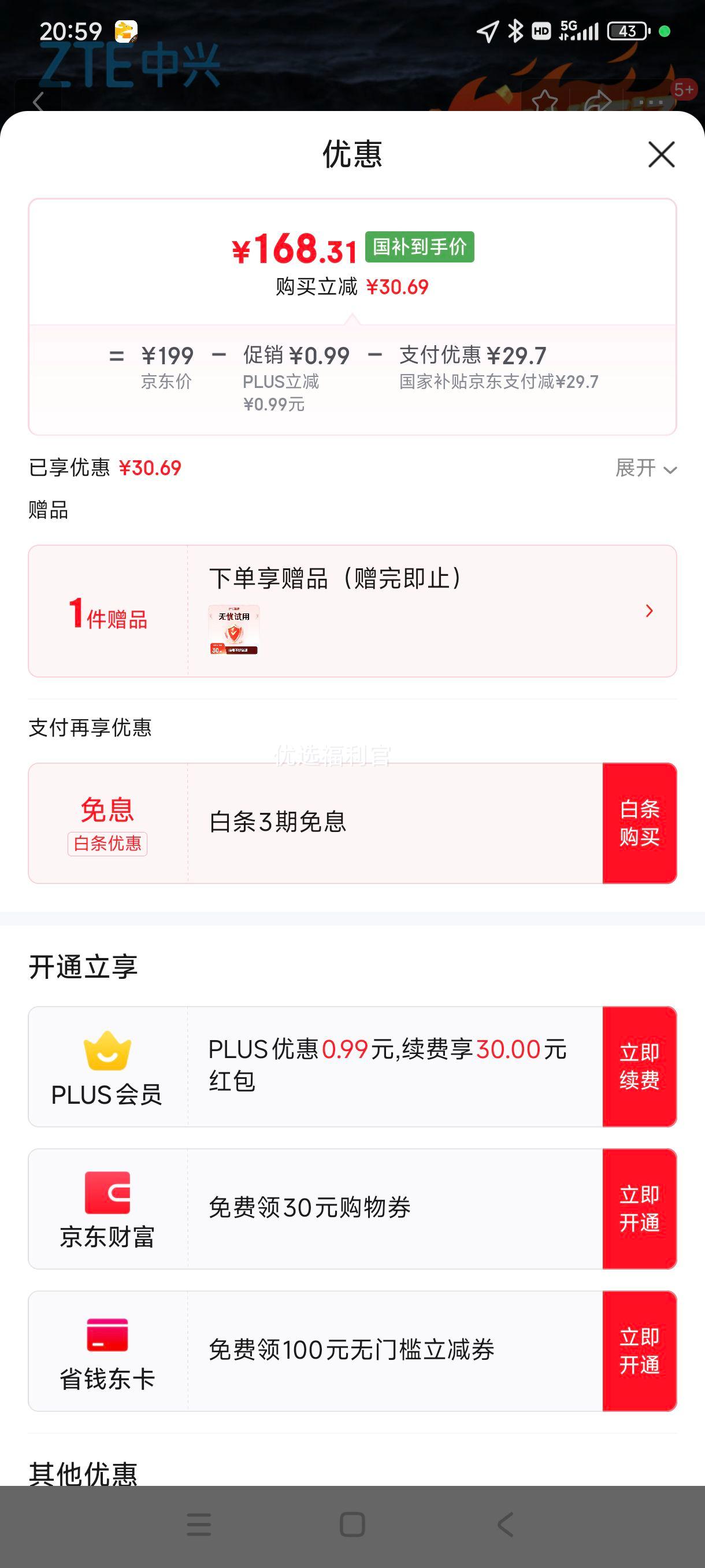Tap 立即开通 for 省钱东卡
This screenshot has height=1568, width=705.
pyautogui.click(x=639, y=1351)
